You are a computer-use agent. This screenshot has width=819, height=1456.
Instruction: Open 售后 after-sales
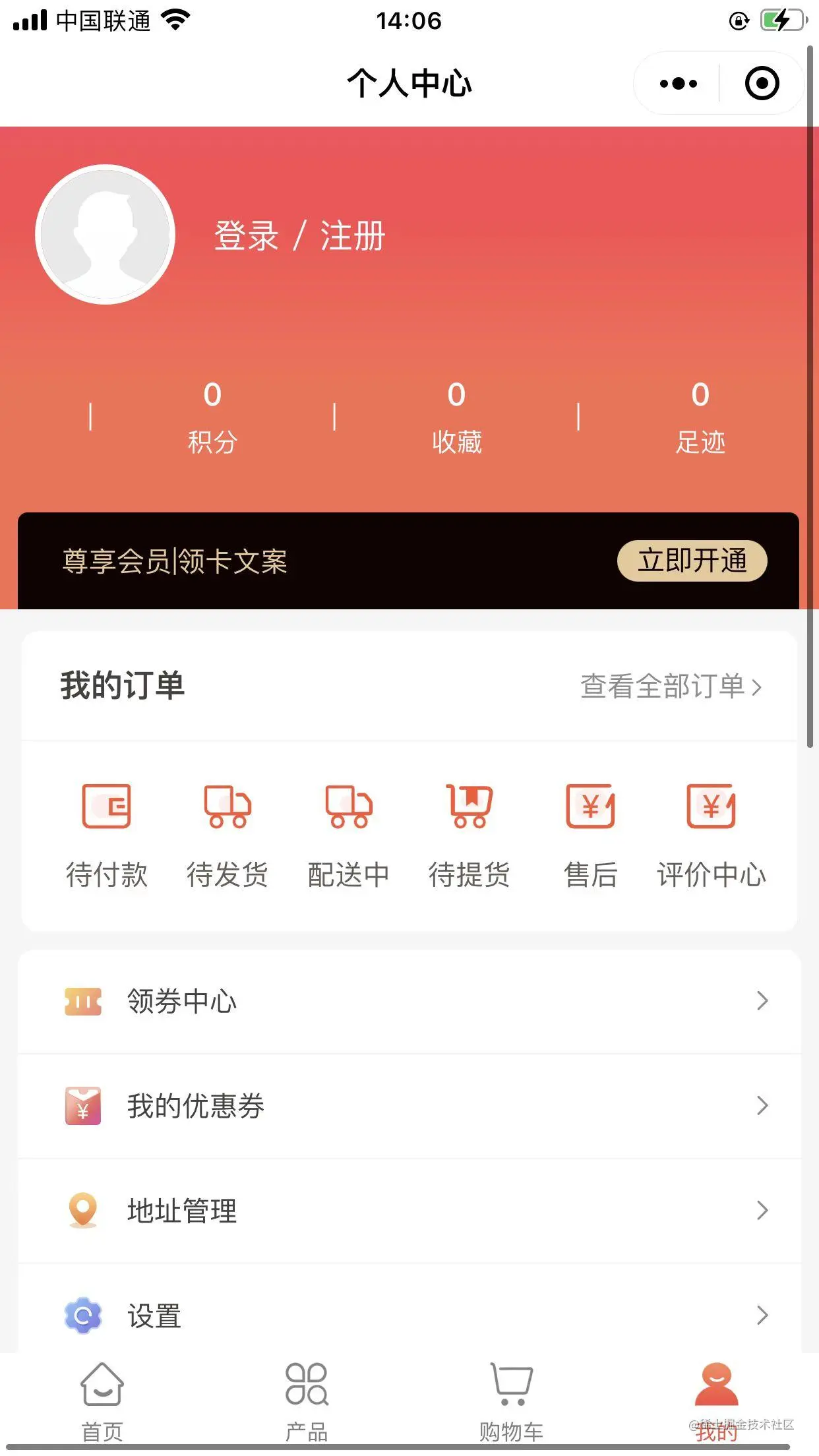590,835
